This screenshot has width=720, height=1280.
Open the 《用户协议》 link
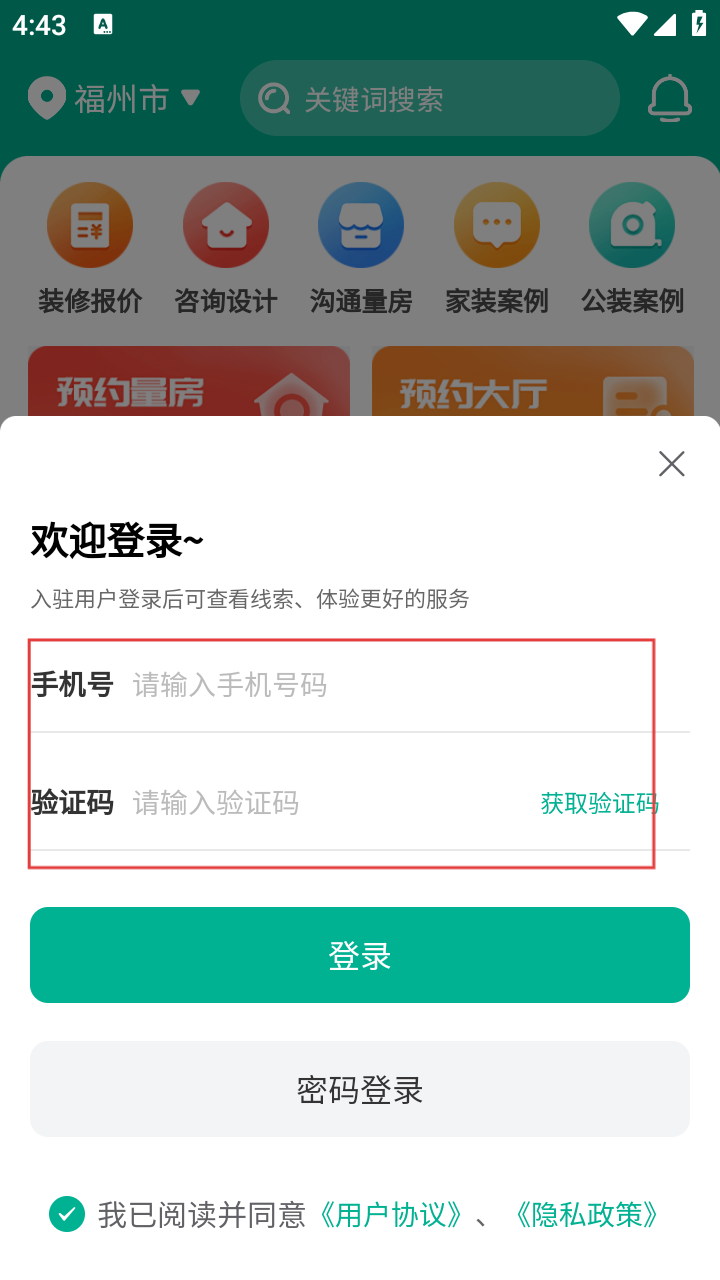click(391, 1215)
